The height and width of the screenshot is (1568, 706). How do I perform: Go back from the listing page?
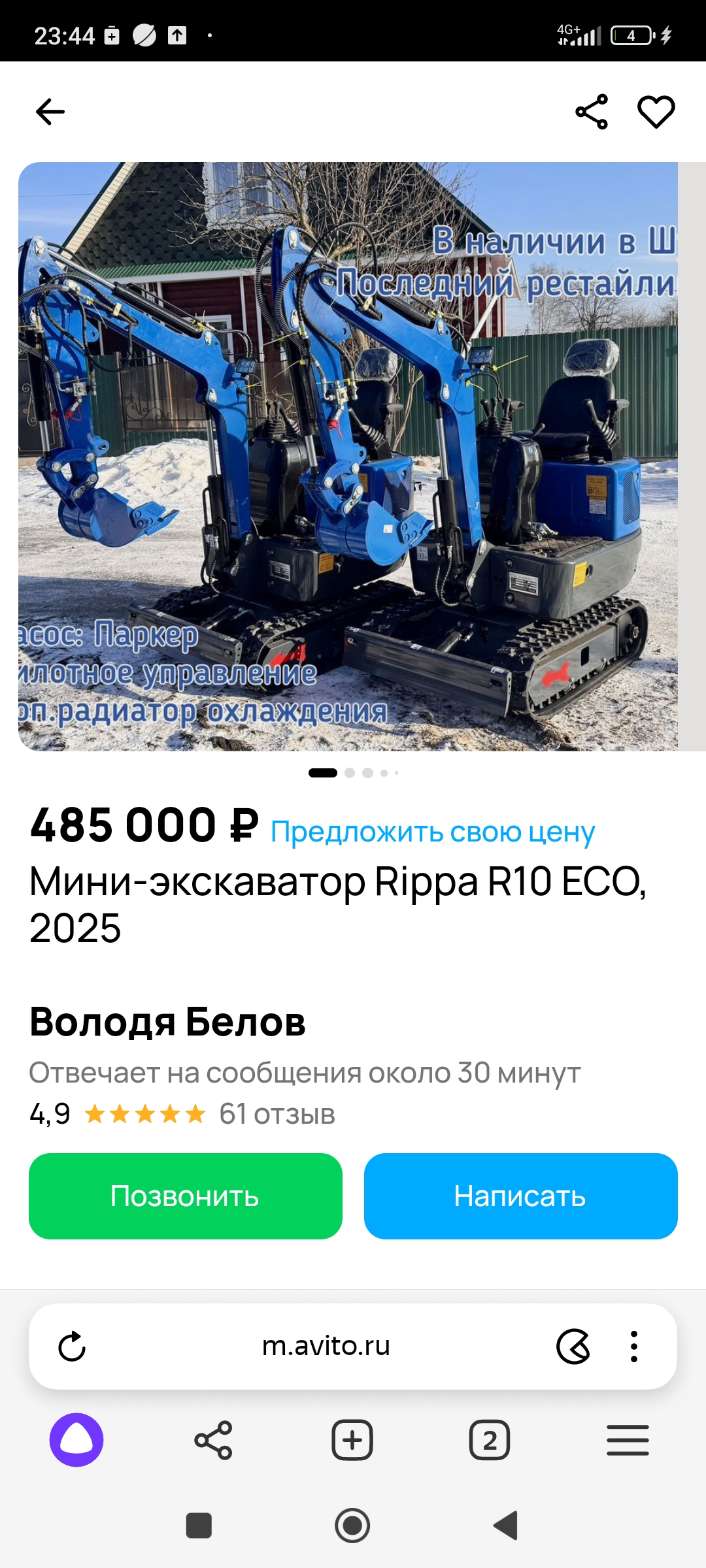(50, 112)
